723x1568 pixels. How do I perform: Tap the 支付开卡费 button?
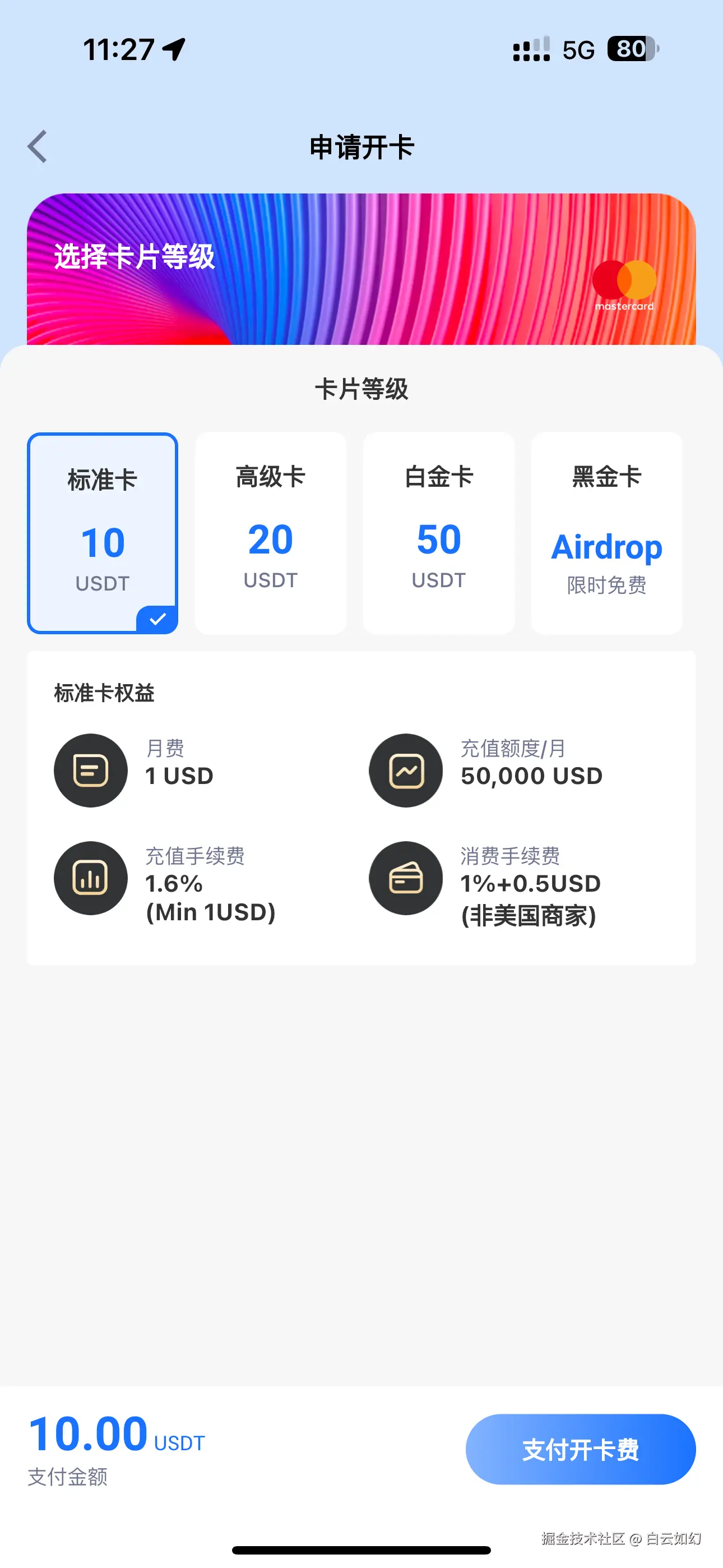[x=580, y=1449]
